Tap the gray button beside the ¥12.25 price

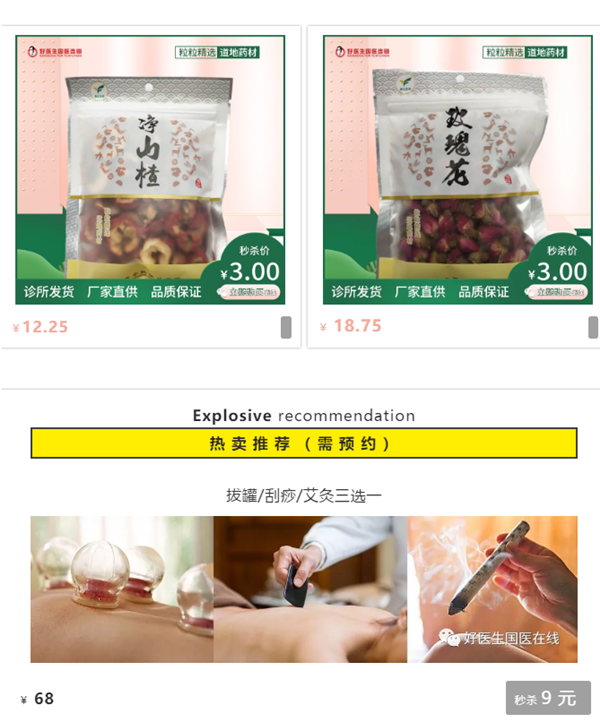286,327
